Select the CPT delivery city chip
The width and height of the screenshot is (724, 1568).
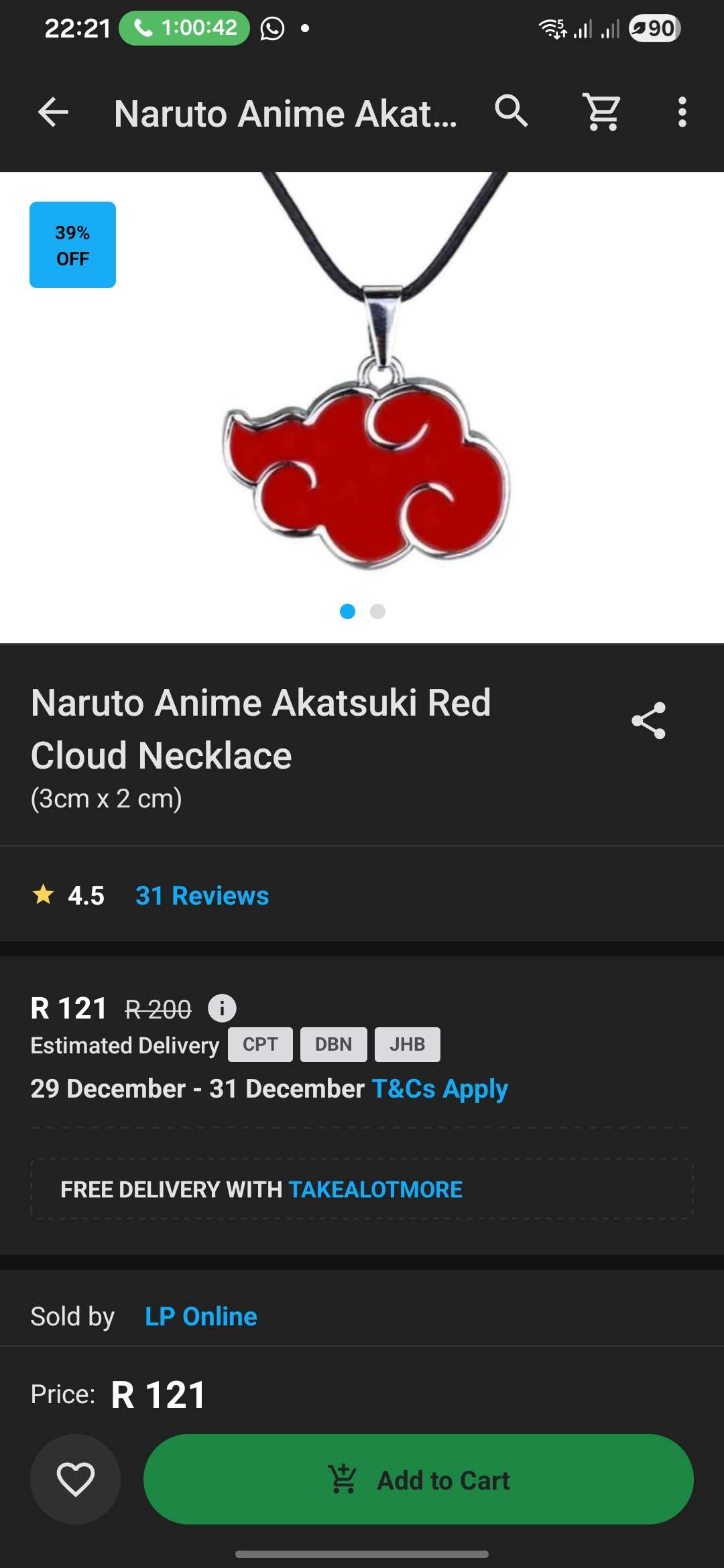[260, 1045]
